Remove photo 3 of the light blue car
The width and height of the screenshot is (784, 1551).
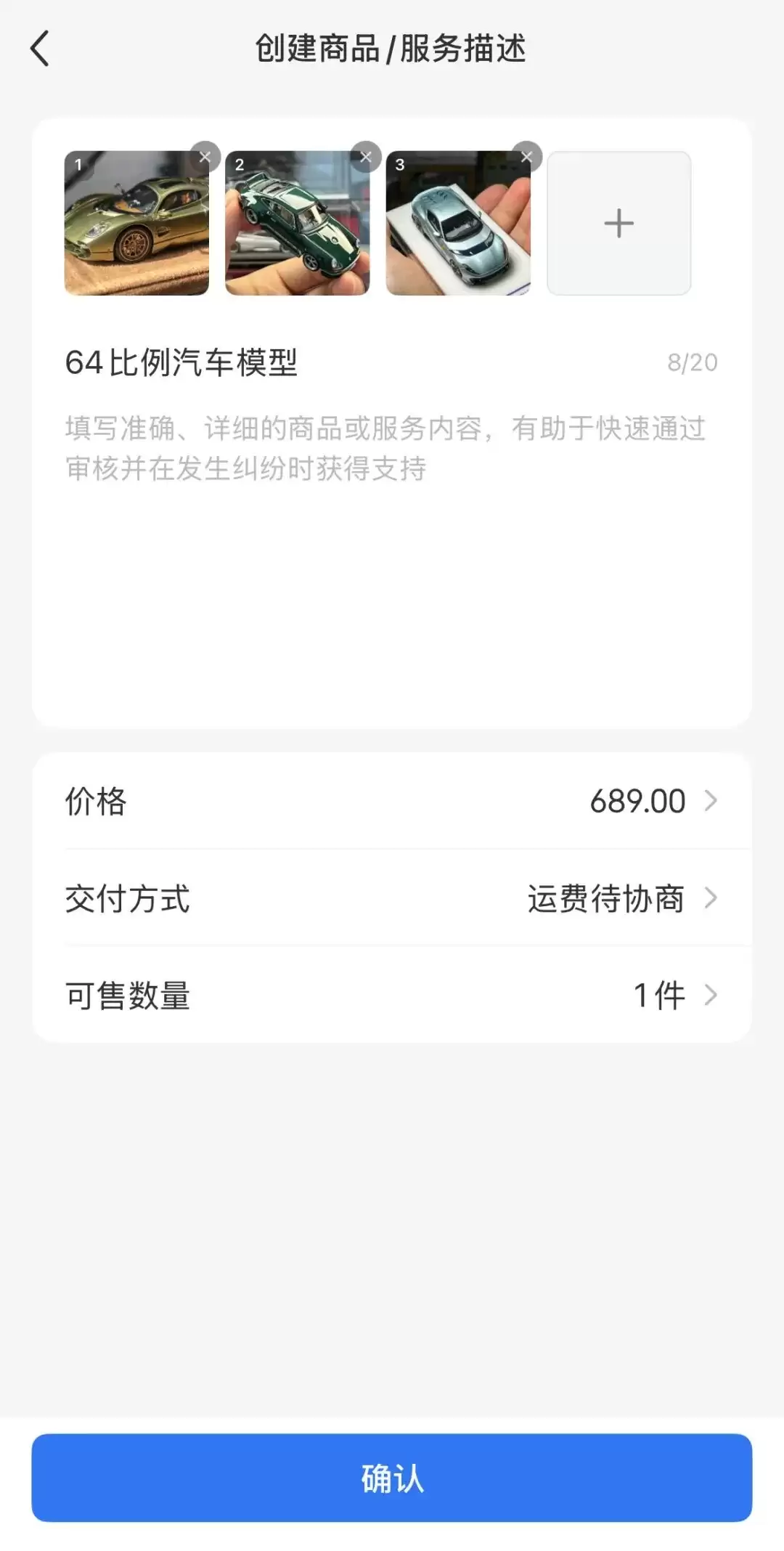527,156
